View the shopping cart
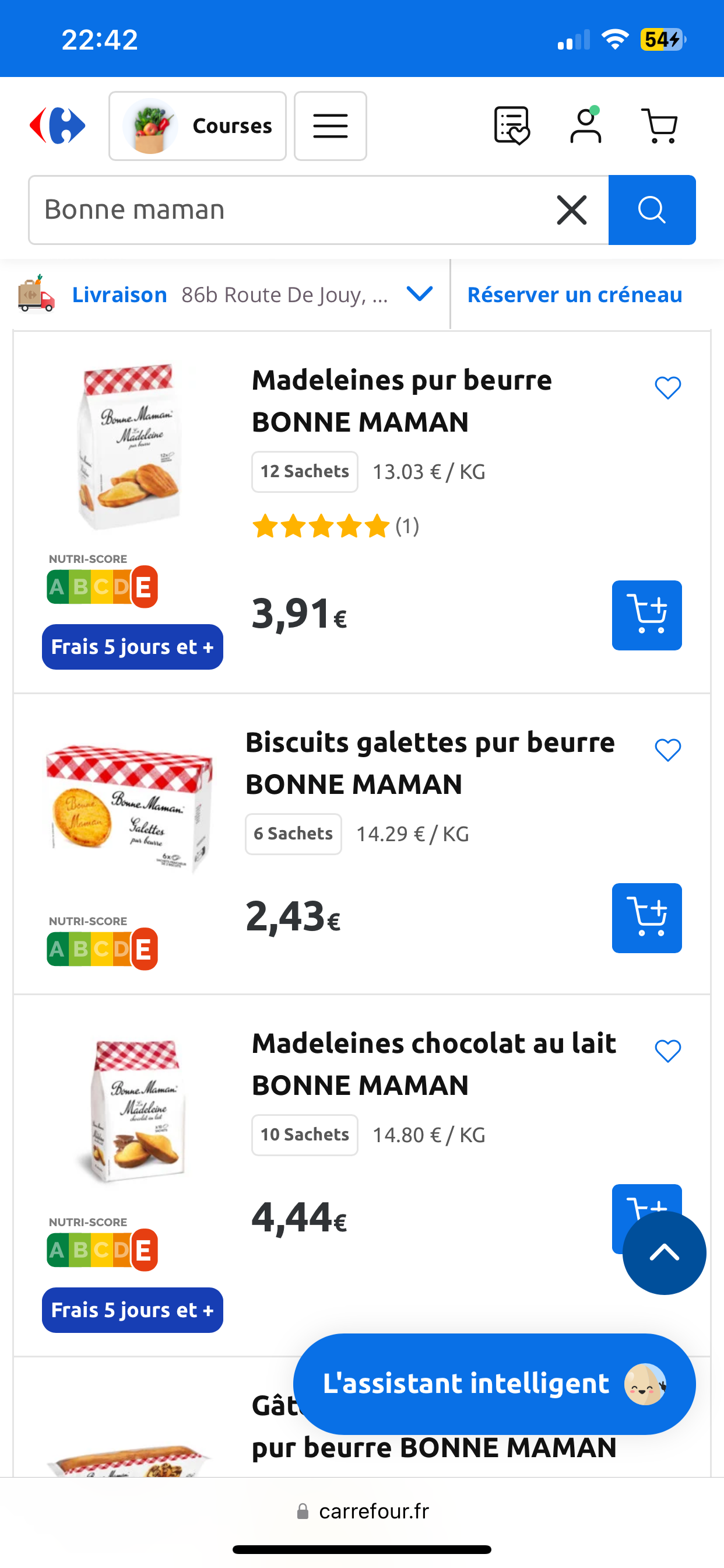 [x=659, y=126]
